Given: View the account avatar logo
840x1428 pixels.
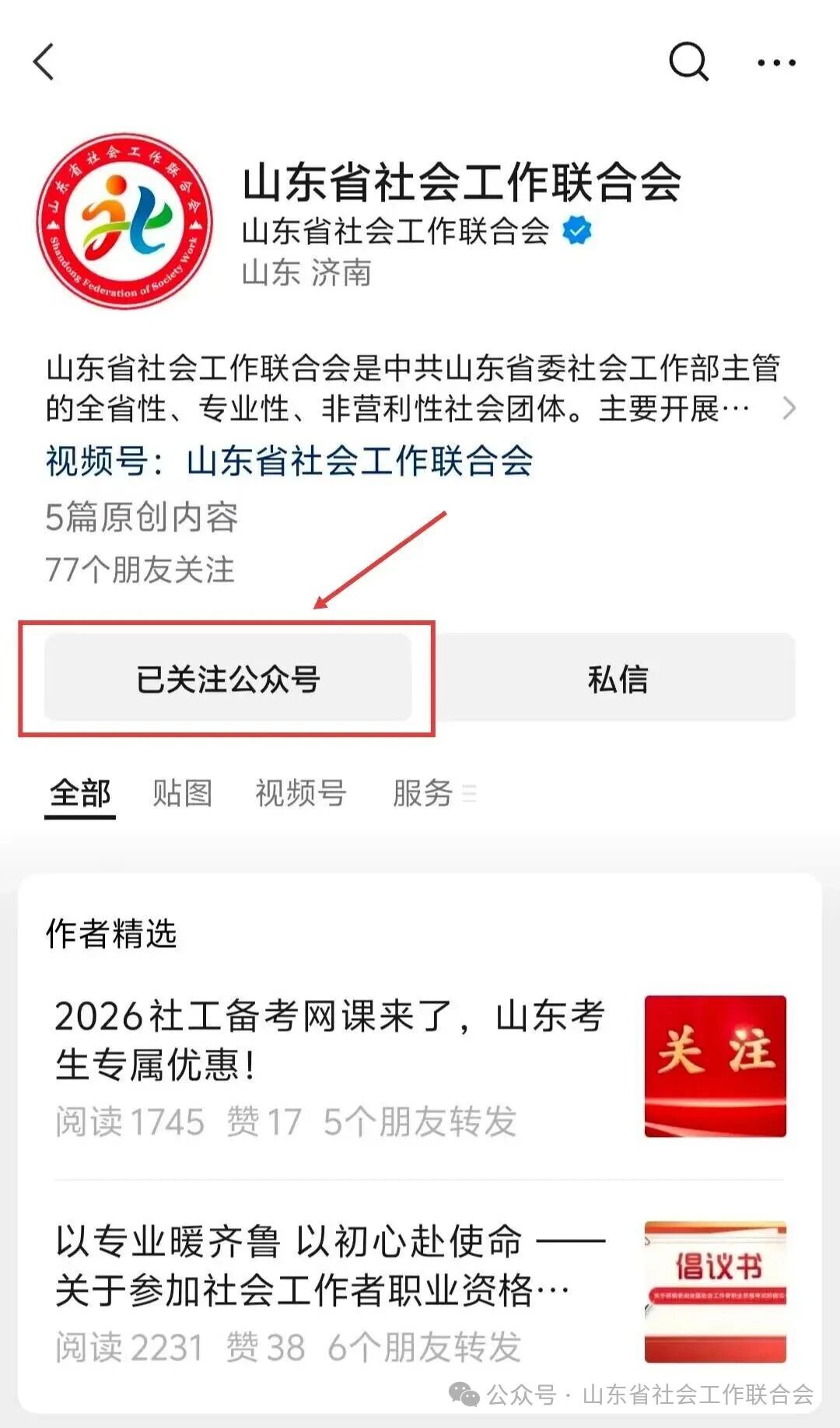Looking at the screenshot, I should coord(124,220).
